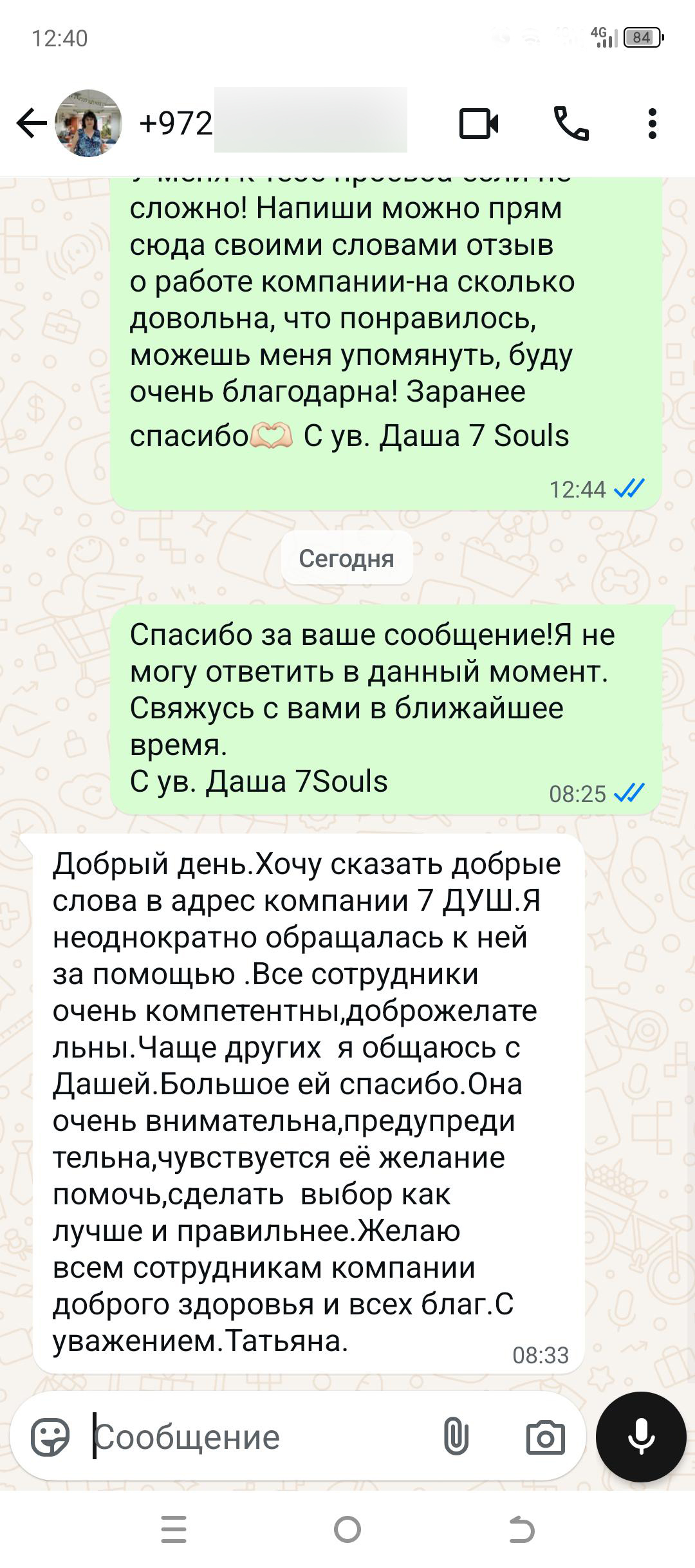This screenshot has width=695, height=1568.
Task: Open the camera from the message bar
Action: coord(546,1437)
